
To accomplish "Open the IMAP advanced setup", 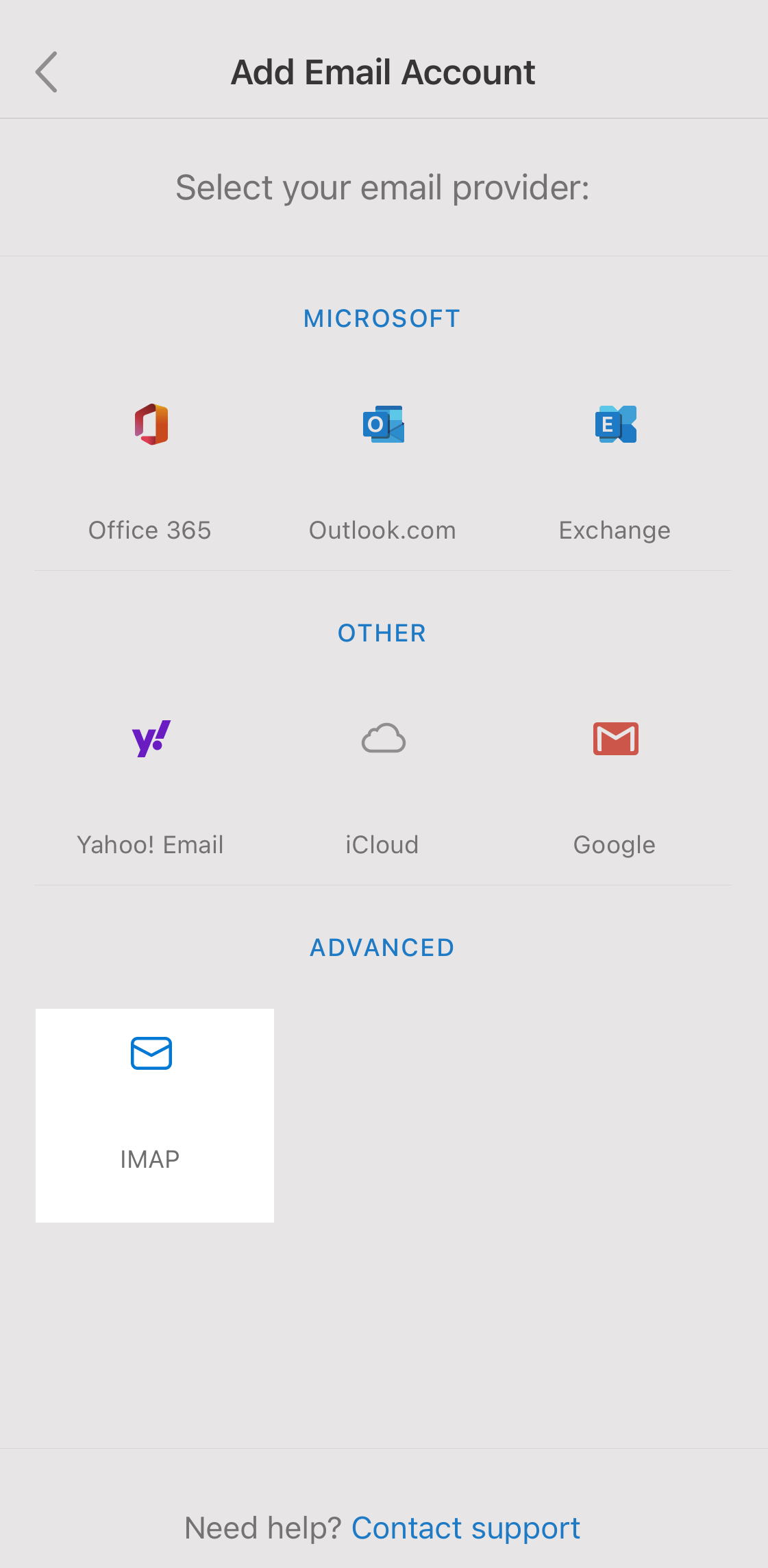I will click(155, 1115).
